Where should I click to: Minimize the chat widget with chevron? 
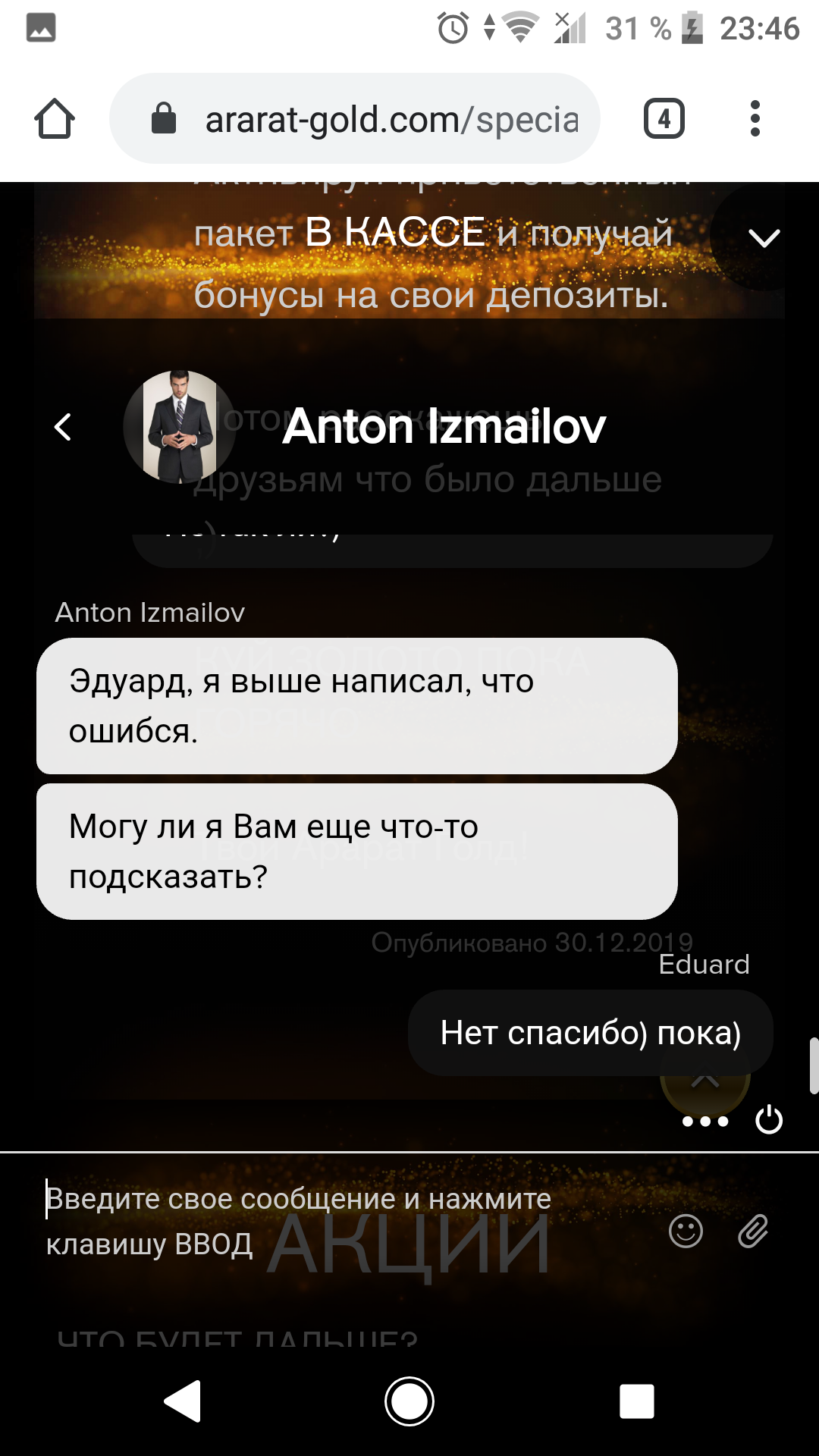point(763,238)
